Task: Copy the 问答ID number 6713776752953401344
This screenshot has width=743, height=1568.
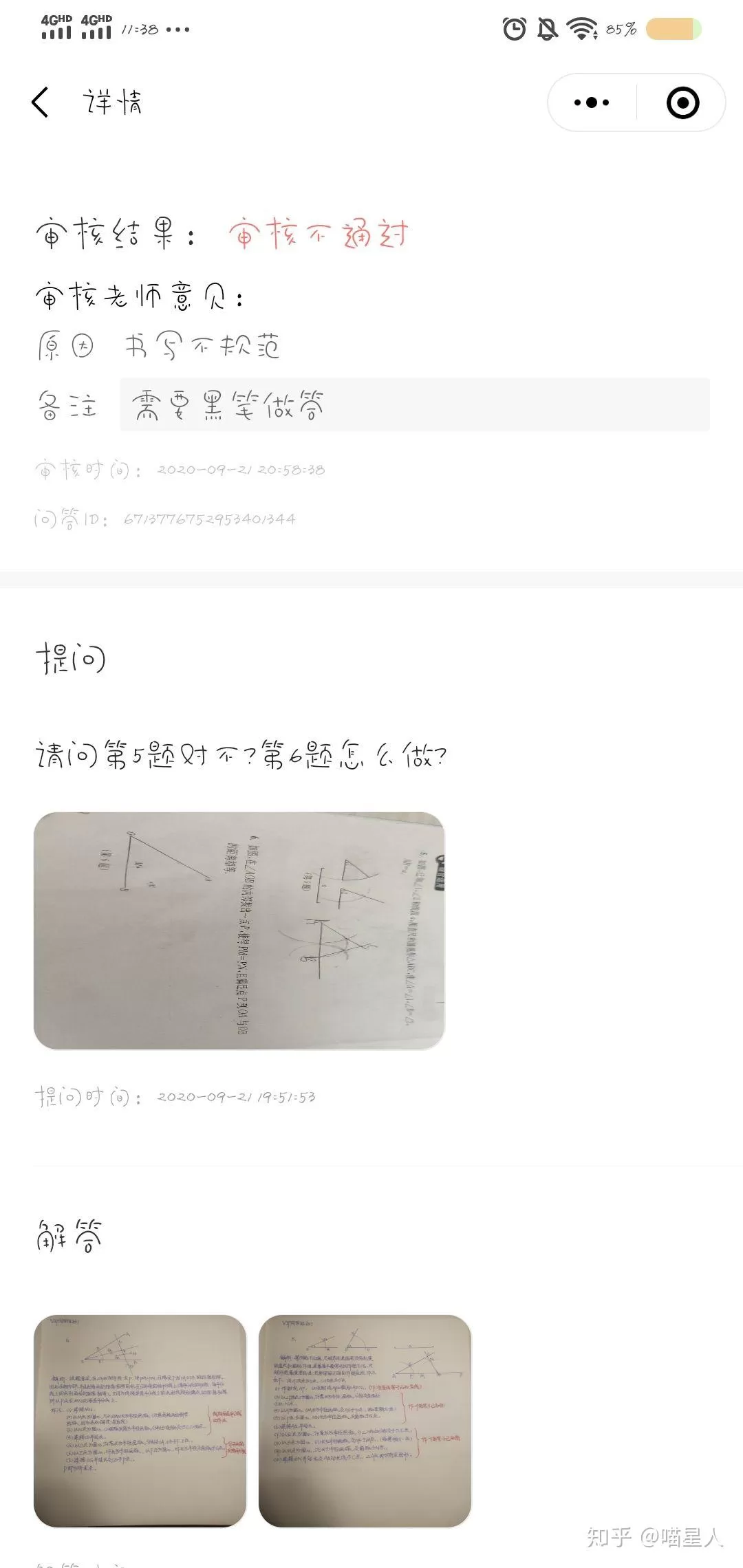Action: [x=208, y=520]
